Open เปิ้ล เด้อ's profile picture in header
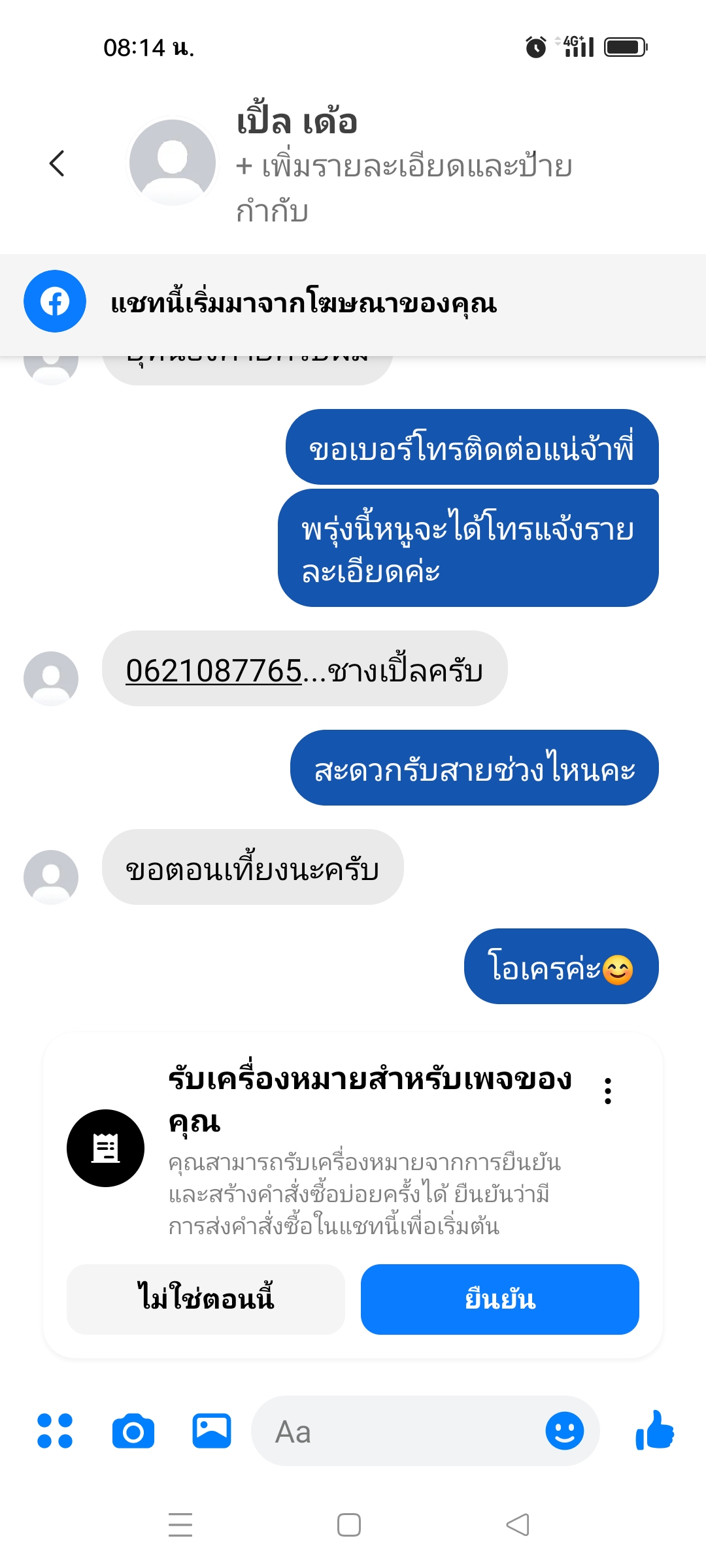Image resolution: width=706 pixels, height=1568 pixels. (x=173, y=162)
